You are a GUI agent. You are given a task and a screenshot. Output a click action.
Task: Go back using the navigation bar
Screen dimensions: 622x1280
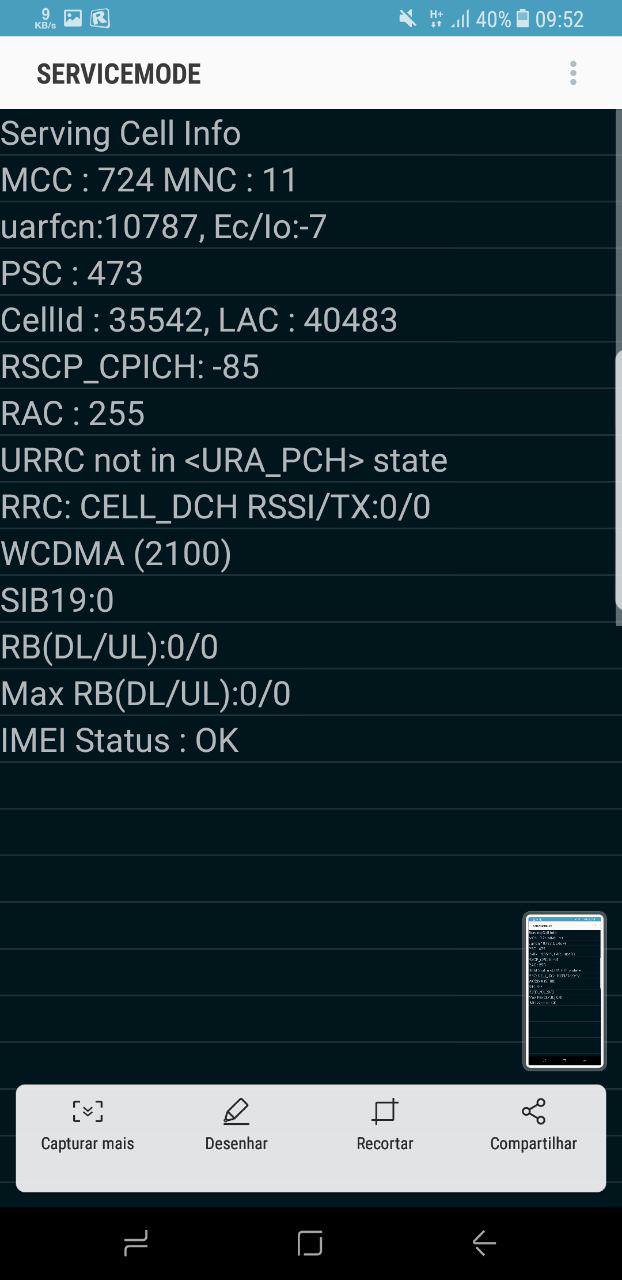484,1243
